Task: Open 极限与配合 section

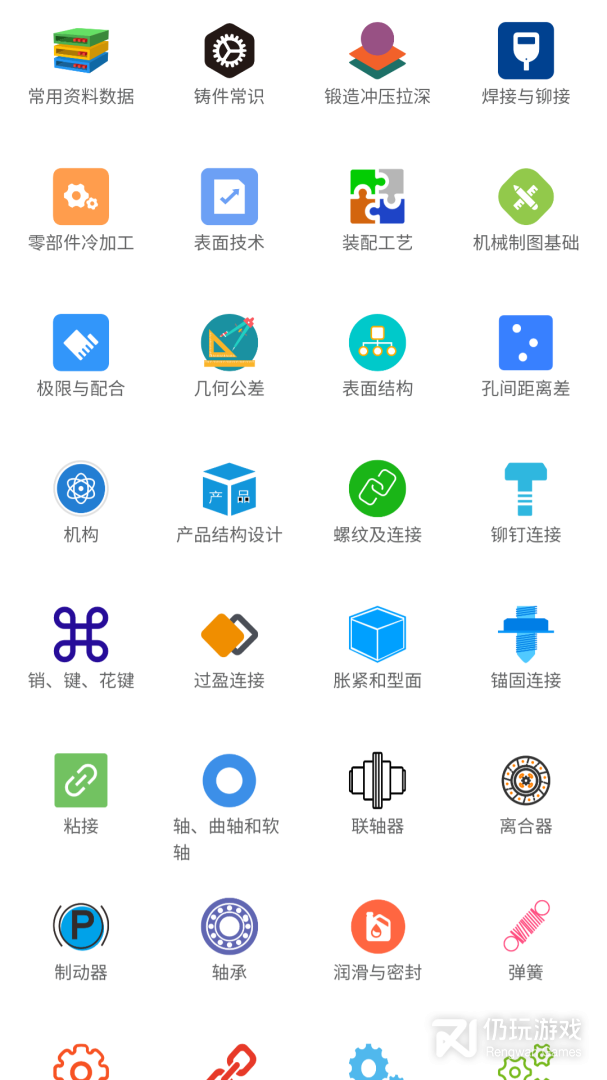Action: click(81, 343)
